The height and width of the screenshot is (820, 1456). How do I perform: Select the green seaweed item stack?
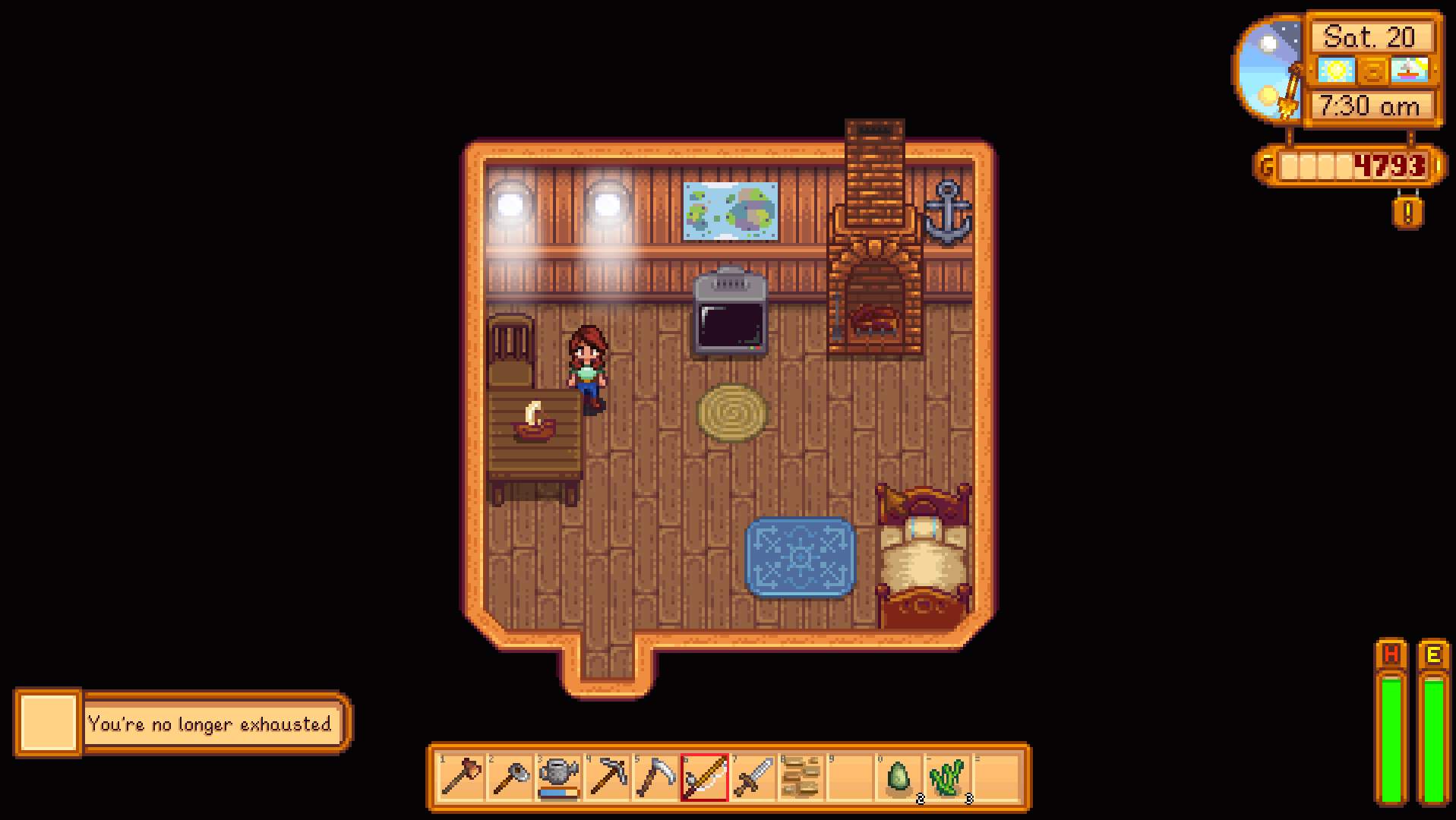point(948,777)
